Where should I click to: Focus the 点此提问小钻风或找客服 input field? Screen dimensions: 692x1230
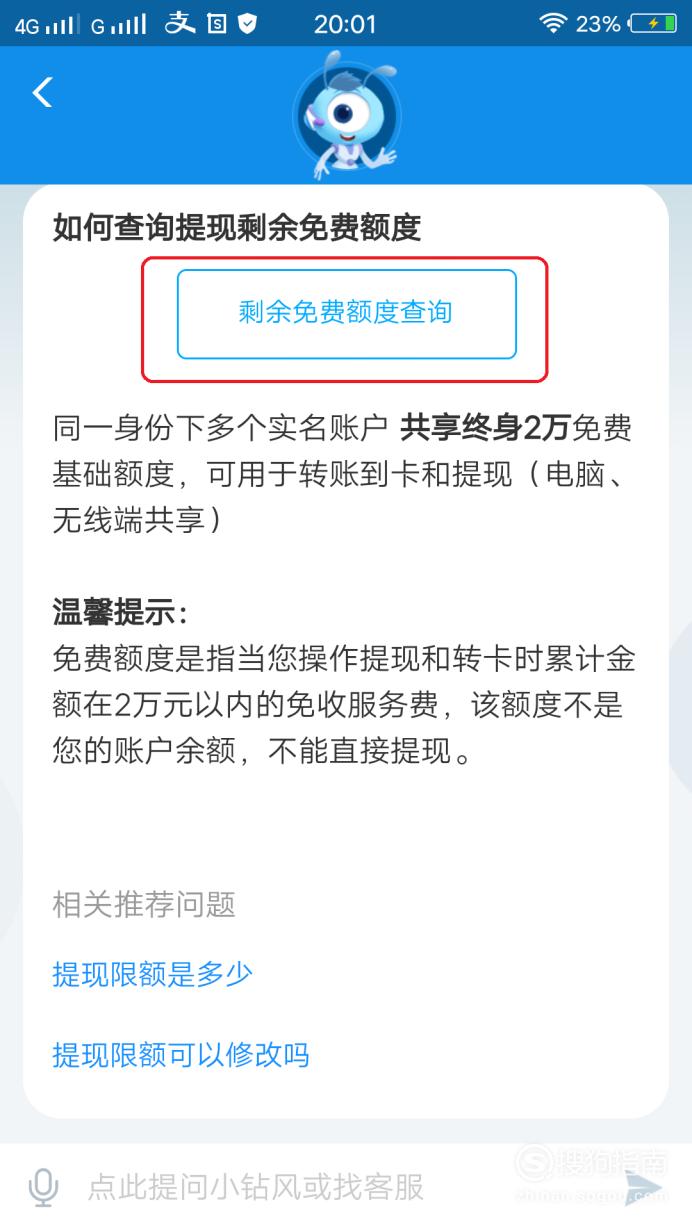[300, 1188]
